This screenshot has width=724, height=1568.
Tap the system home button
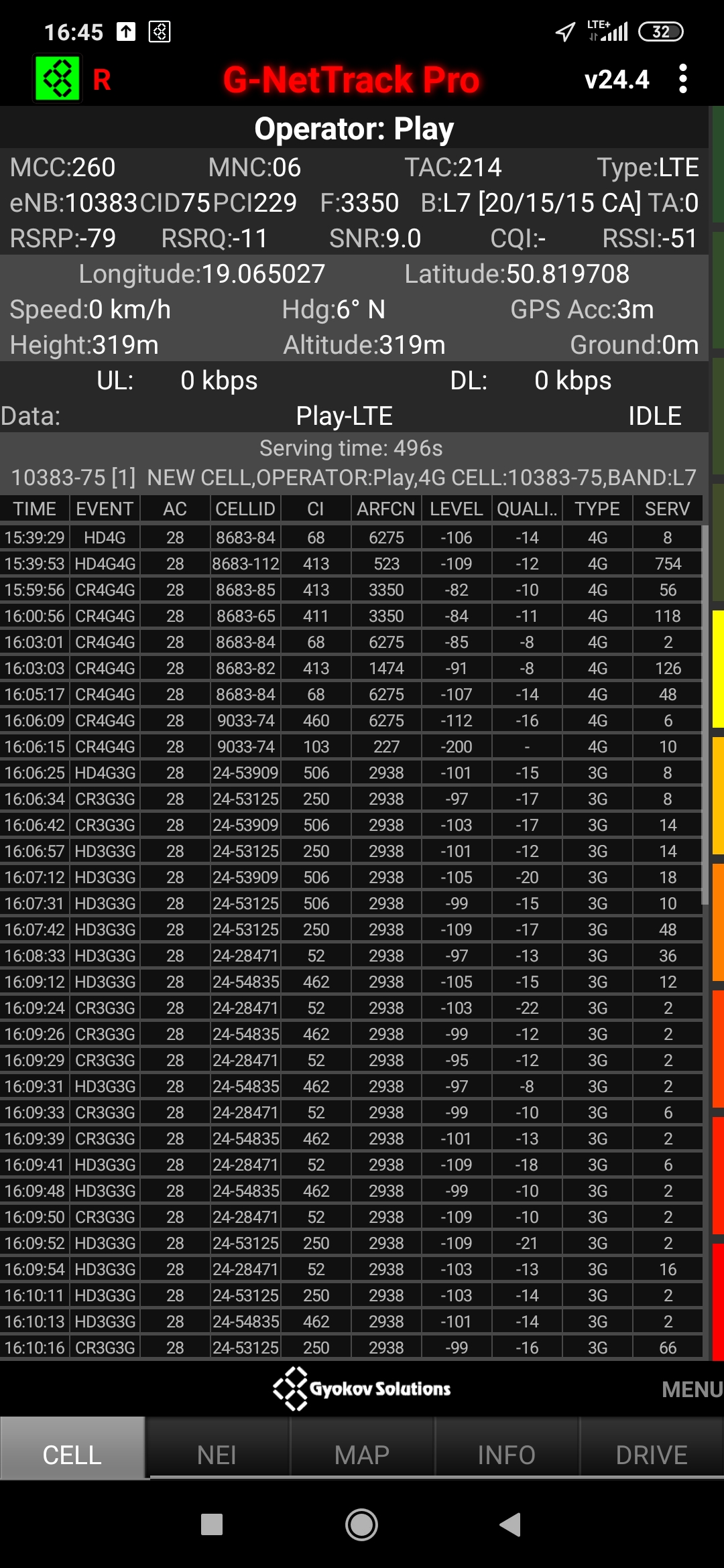(361, 1524)
